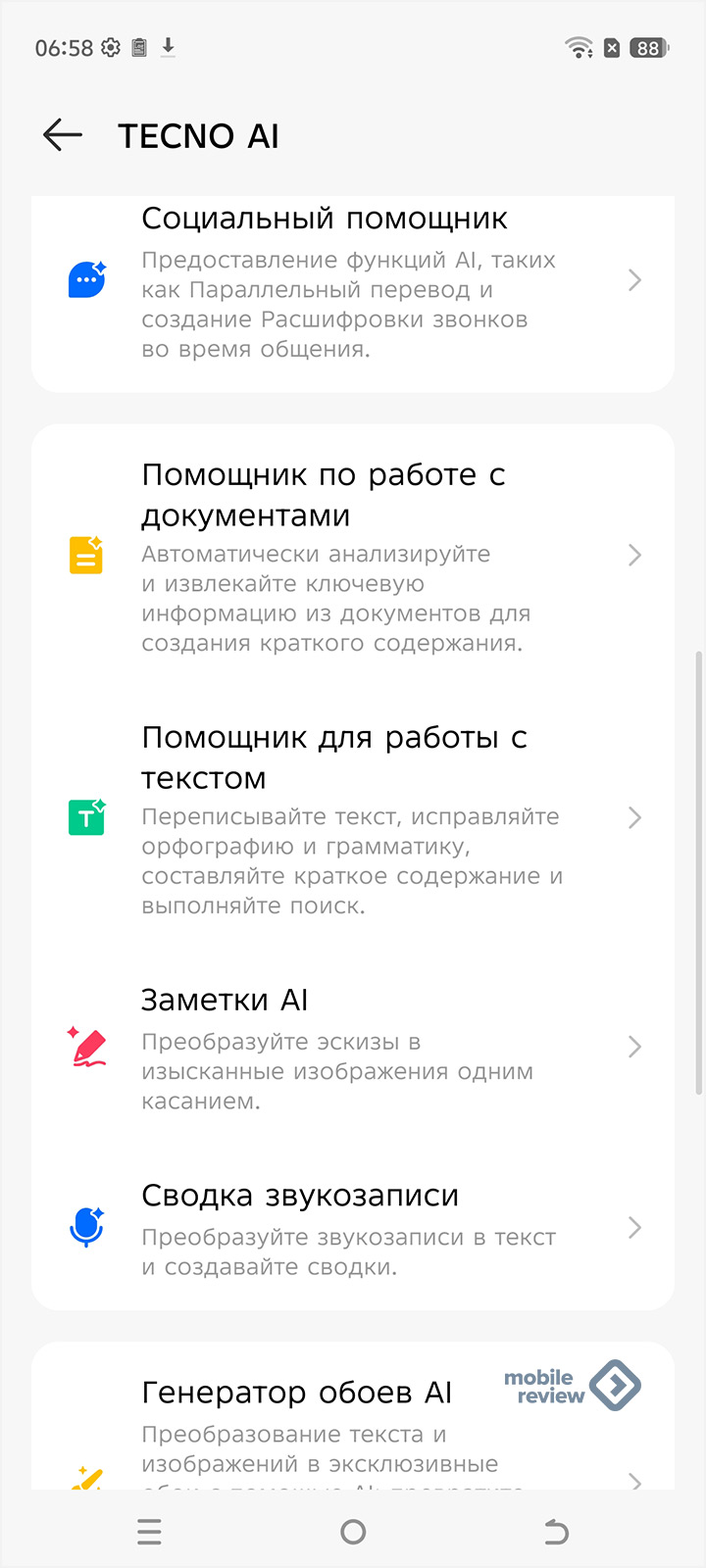Image resolution: width=706 pixels, height=1568 pixels.
Task: Go back from the TECNO AI screen
Action: tap(63, 135)
